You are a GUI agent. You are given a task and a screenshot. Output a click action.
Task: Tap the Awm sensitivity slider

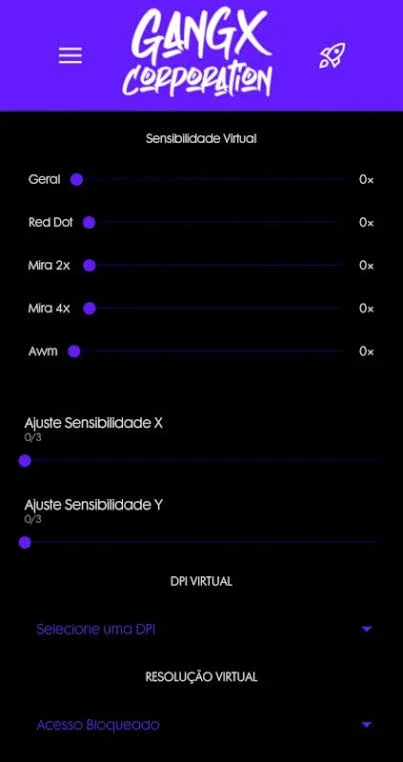click(x=206, y=351)
